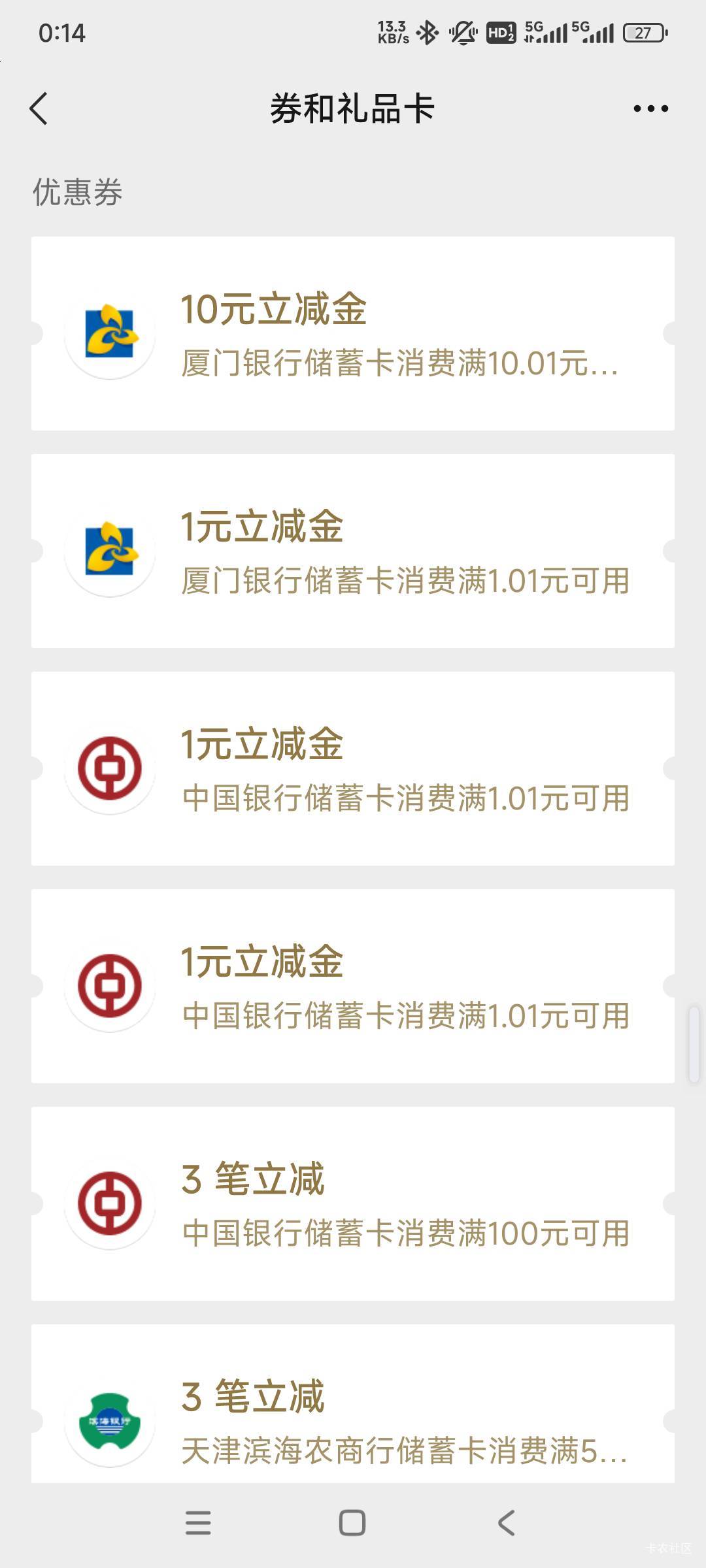Image resolution: width=706 pixels, height=1568 pixels.
Task: Open the 1元立减金 厦门银行 coupon
Action: (x=353, y=551)
